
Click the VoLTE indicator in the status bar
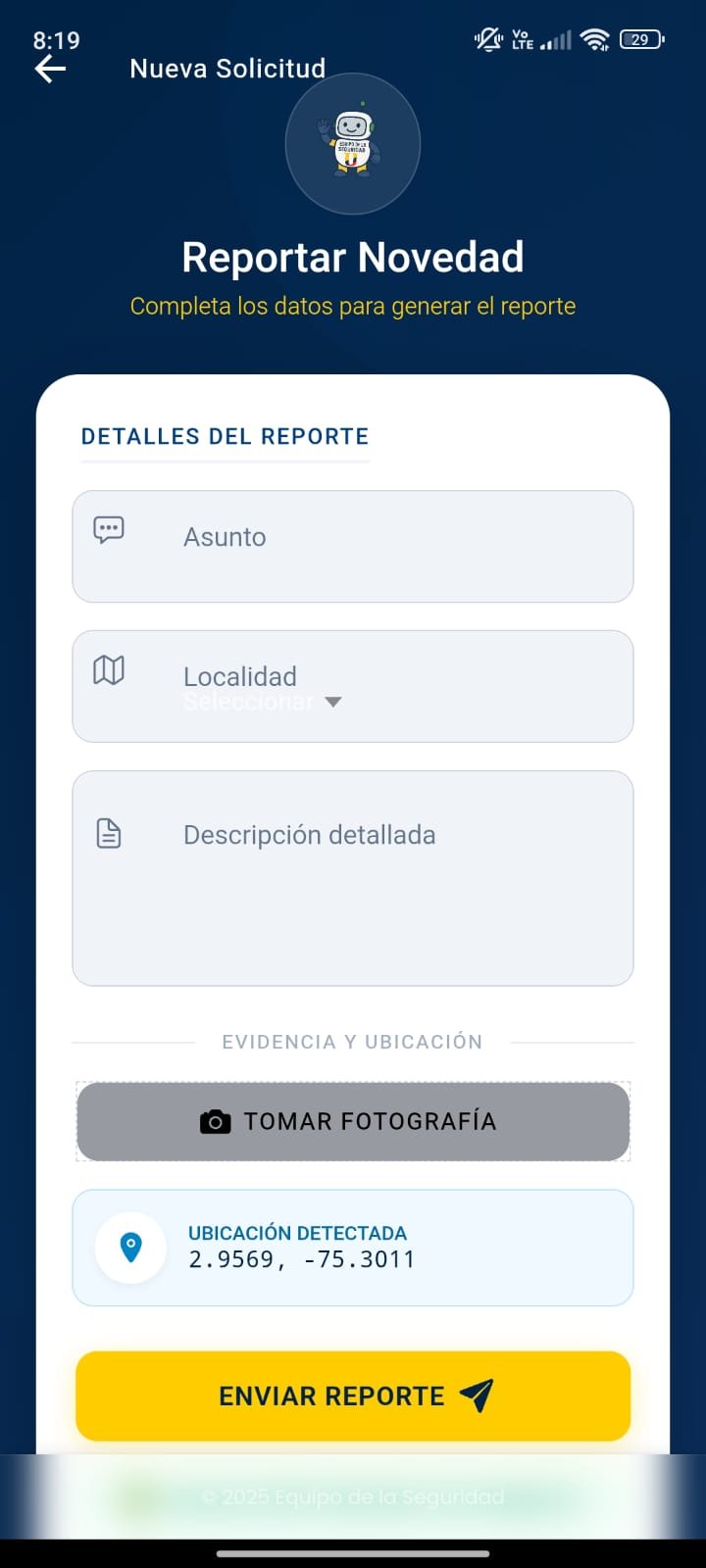pos(522,39)
